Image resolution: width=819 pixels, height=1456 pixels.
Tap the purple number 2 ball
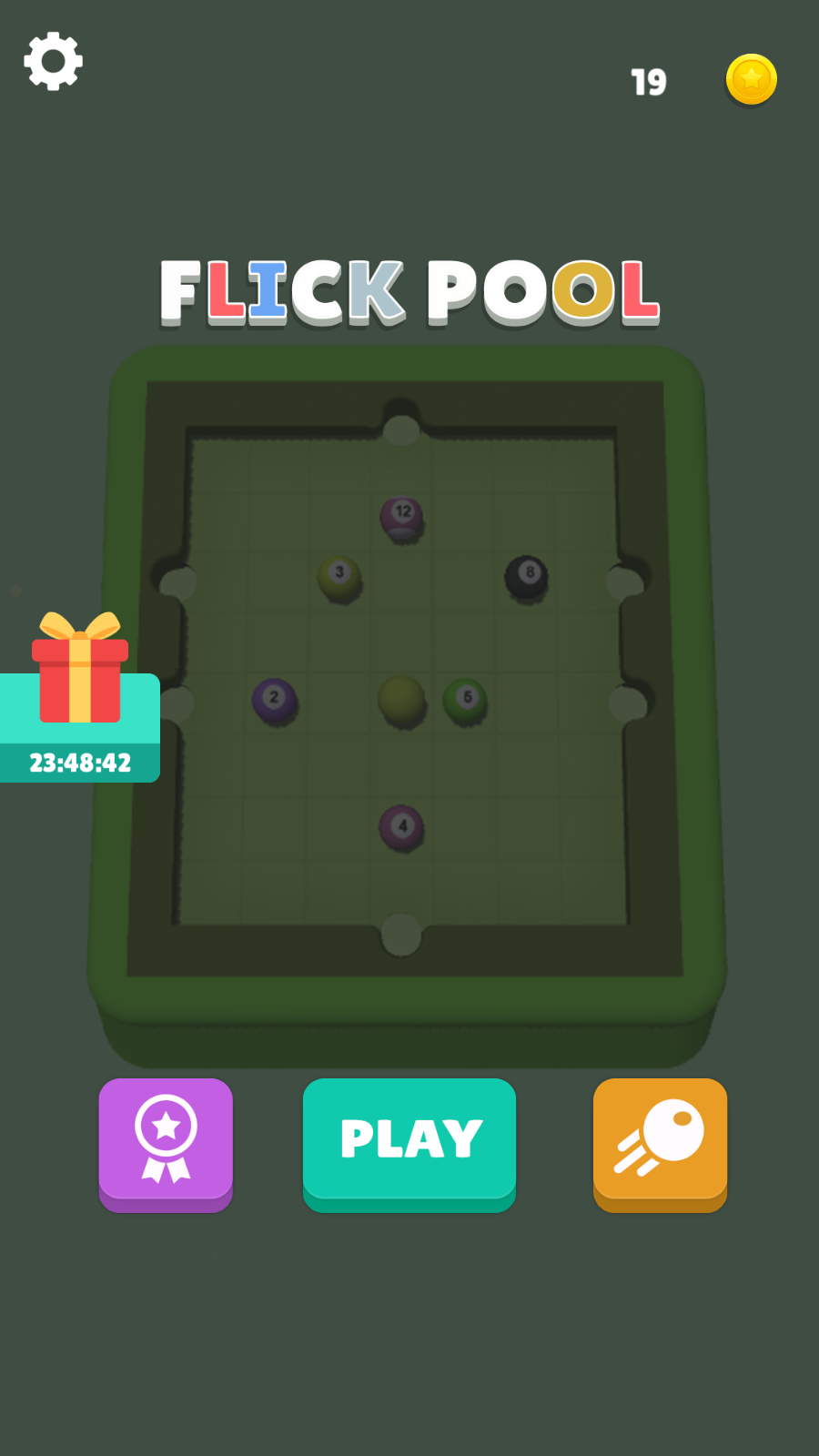pyautogui.click(x=272, y=699)
